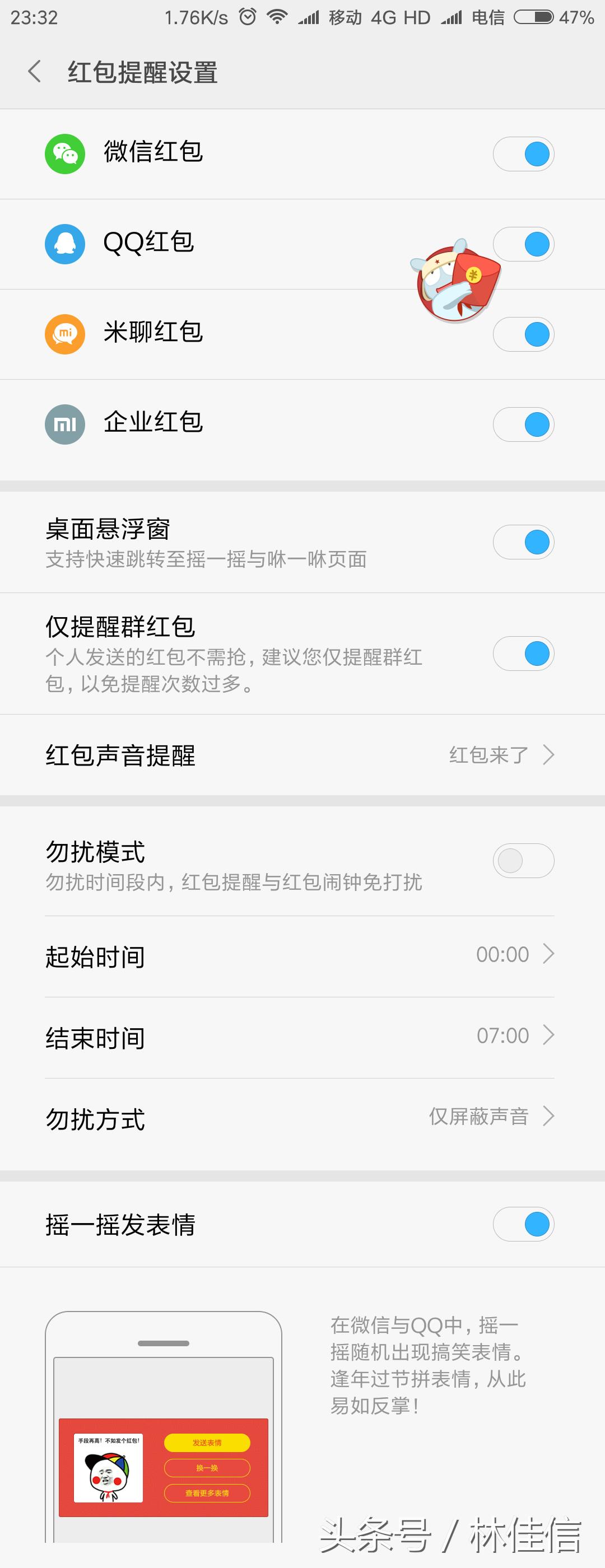Image resolution: width=605 pixels, height=1568 pixels.
Task: Open 红包声音提醒 sound options
Action: pyautogui.click(x=302, y=755)
